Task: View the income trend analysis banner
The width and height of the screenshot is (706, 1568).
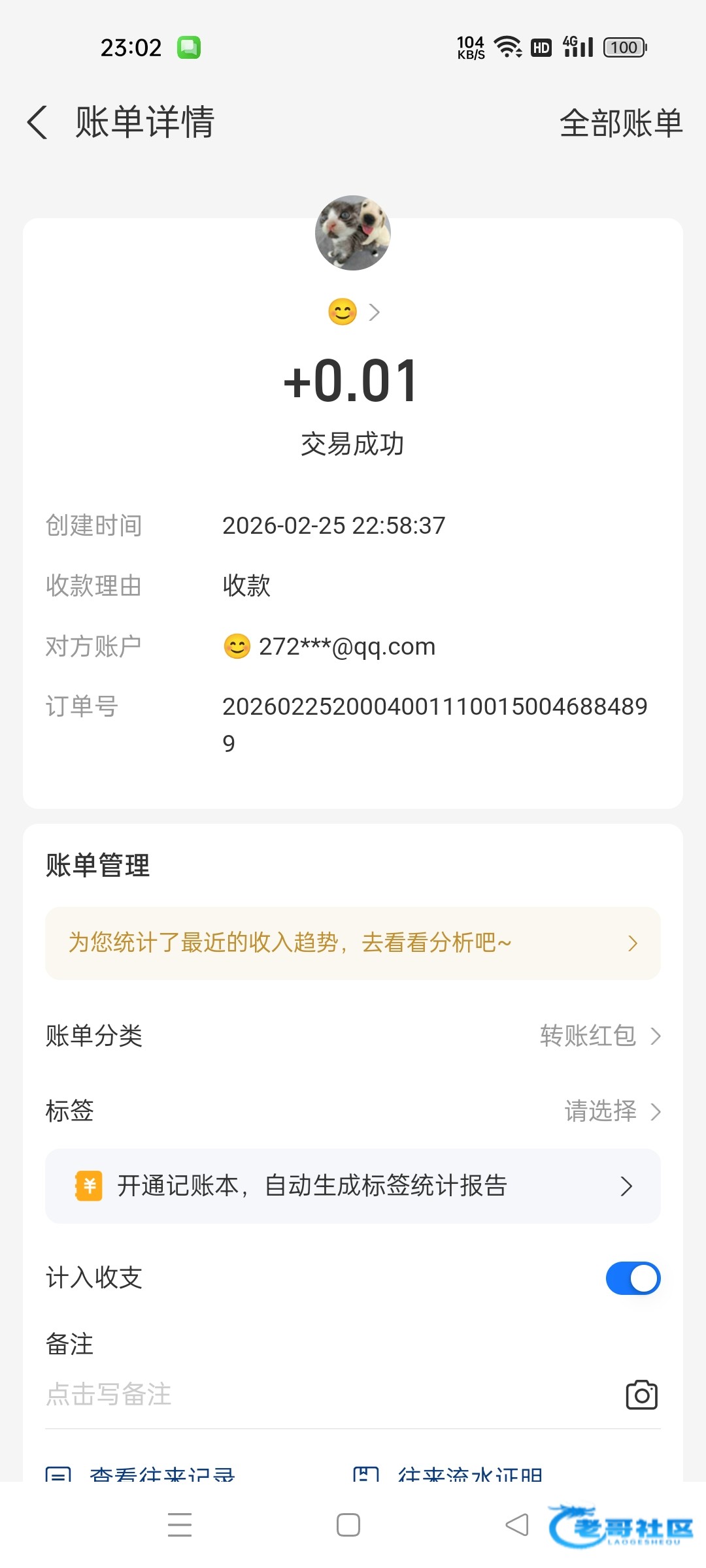Action: (353, 943)
